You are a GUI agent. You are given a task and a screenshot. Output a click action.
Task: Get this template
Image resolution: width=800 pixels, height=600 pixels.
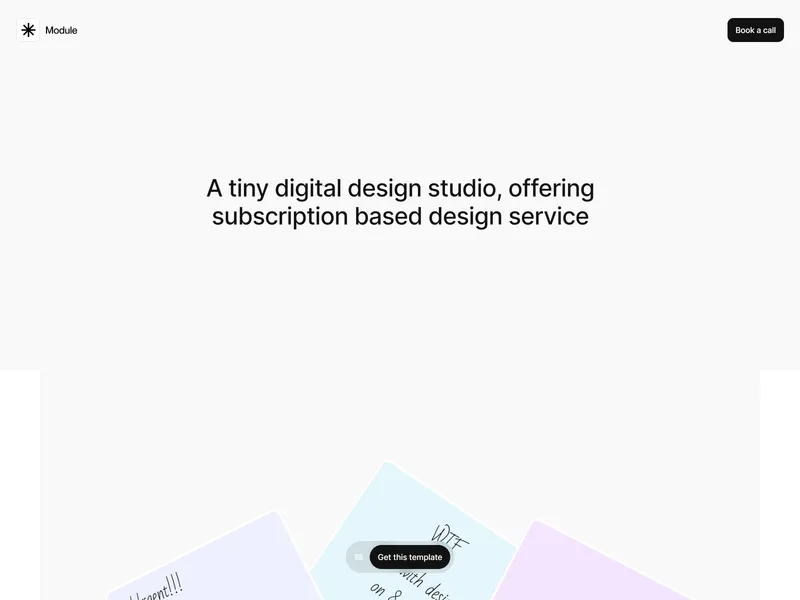(x=409, y=557)
